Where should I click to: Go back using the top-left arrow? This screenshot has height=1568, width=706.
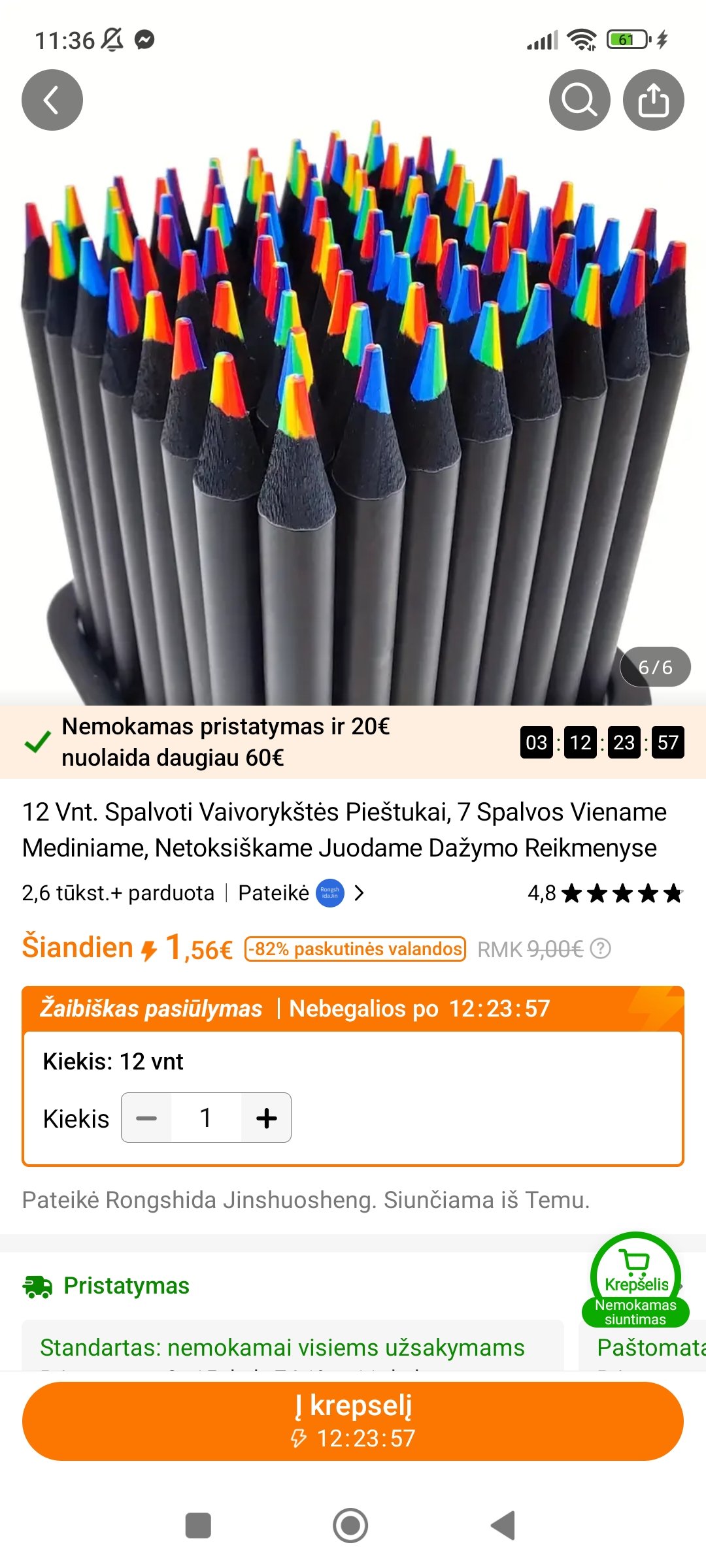click(52, 100)
